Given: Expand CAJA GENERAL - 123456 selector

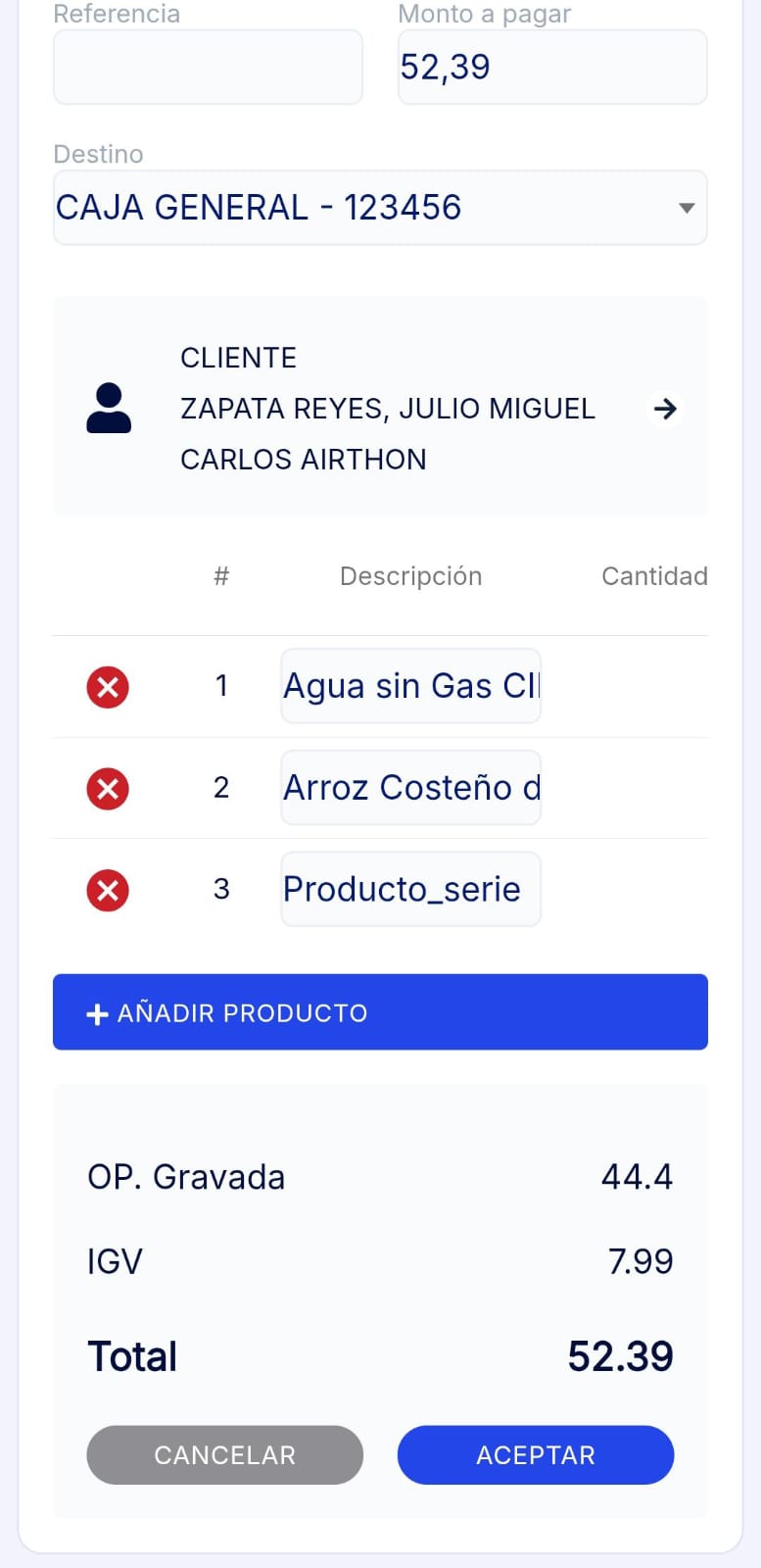Looking at the screenshot, I should click(380, 207).
